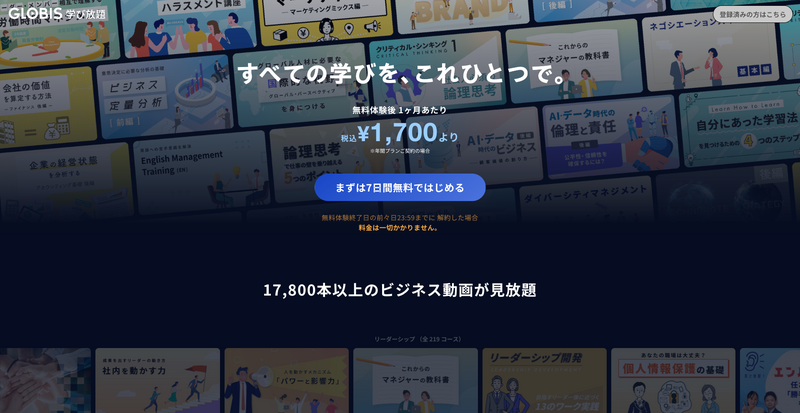This screenshot has height=413, width=800.
Task: Tap the 登録済みの方はこちら login button
Action: tap(752, 14)
